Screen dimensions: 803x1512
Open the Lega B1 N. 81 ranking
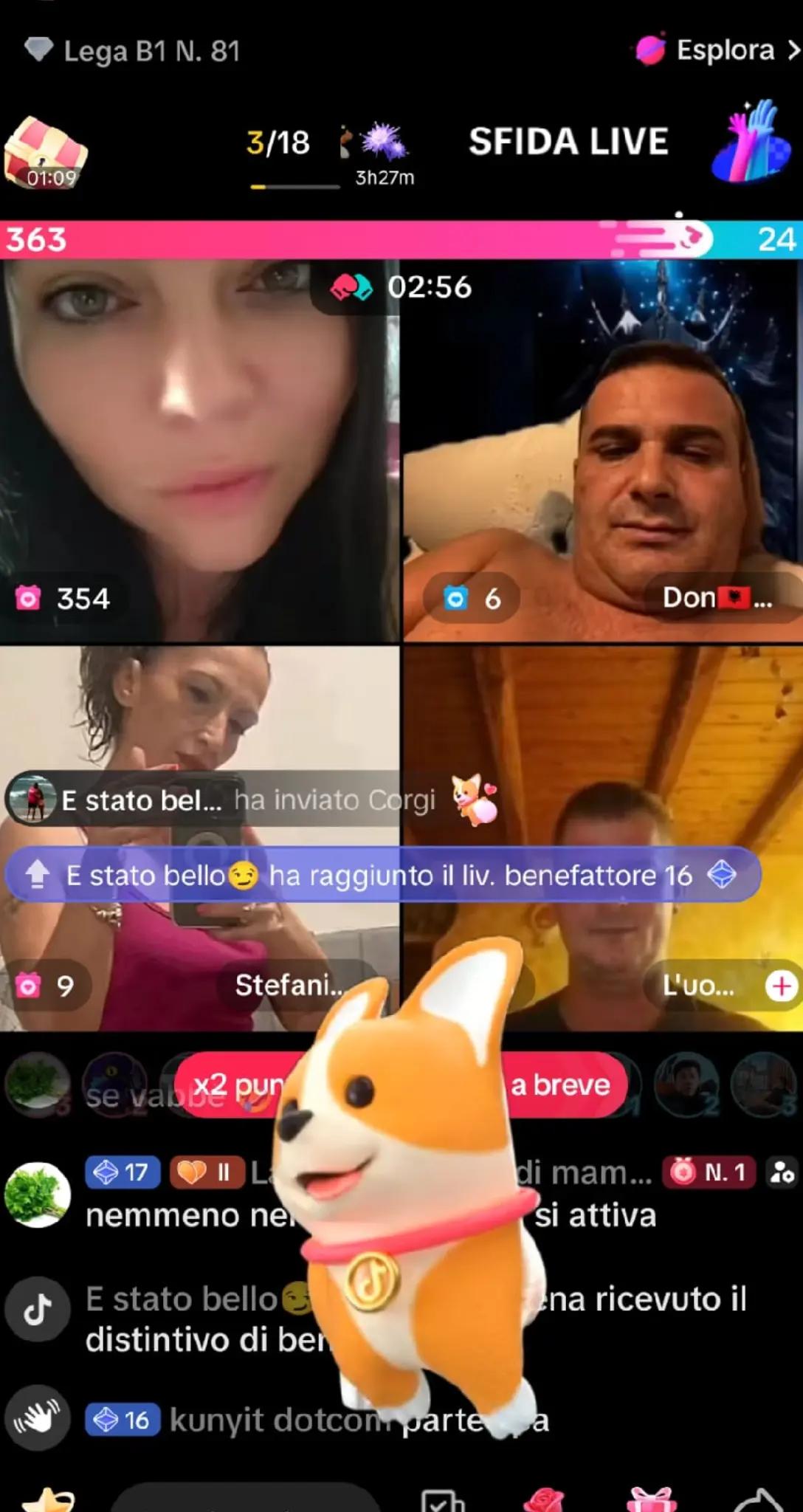[132, 51]
